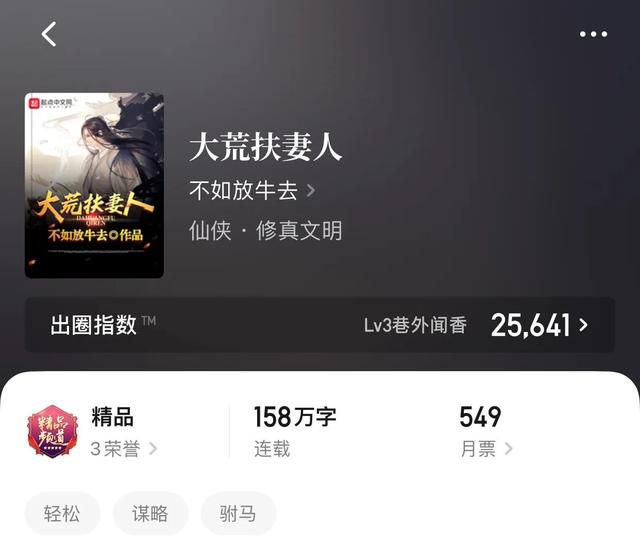Open author 不如放牛去's page

click(x=251, y=190)
